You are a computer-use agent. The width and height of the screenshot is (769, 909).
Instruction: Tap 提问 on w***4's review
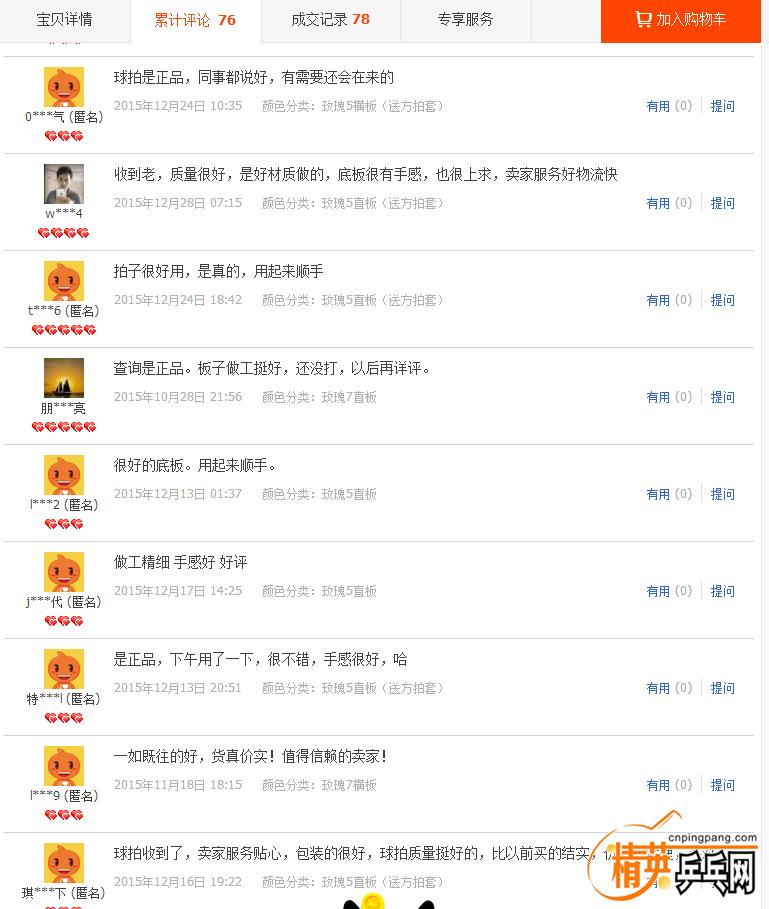point(722,203)
